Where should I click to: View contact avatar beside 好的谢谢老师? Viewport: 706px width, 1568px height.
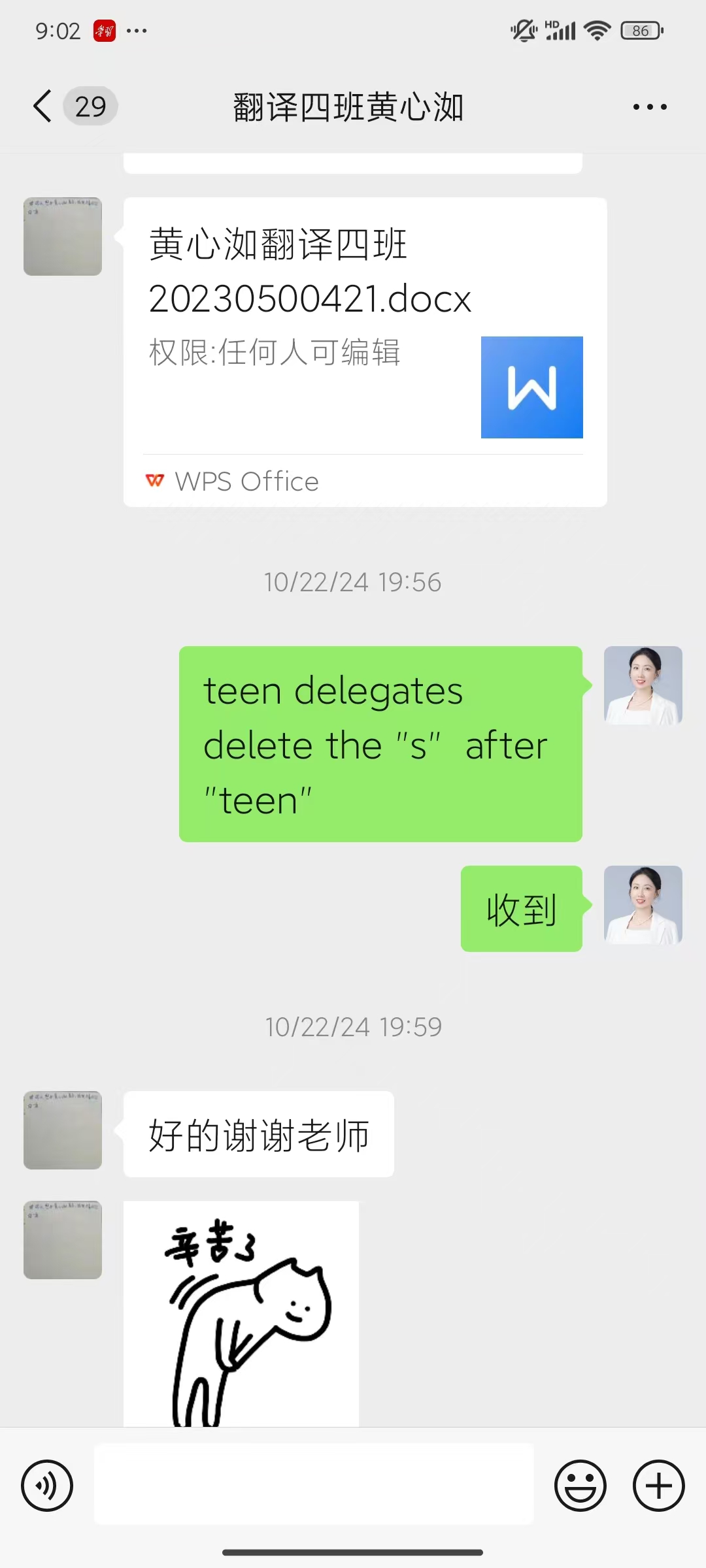(63, 1130)
